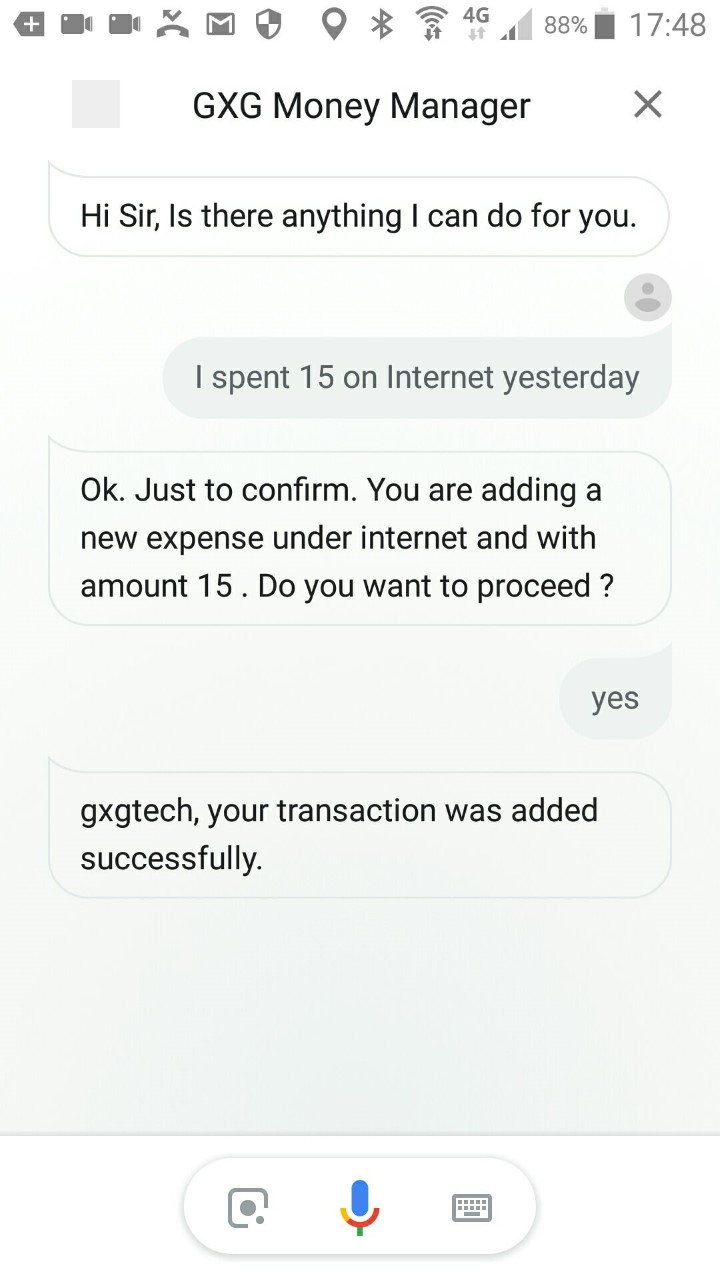Open the keyboard input
Screen dimensions: 720x1280
(x=472, y=1208)
